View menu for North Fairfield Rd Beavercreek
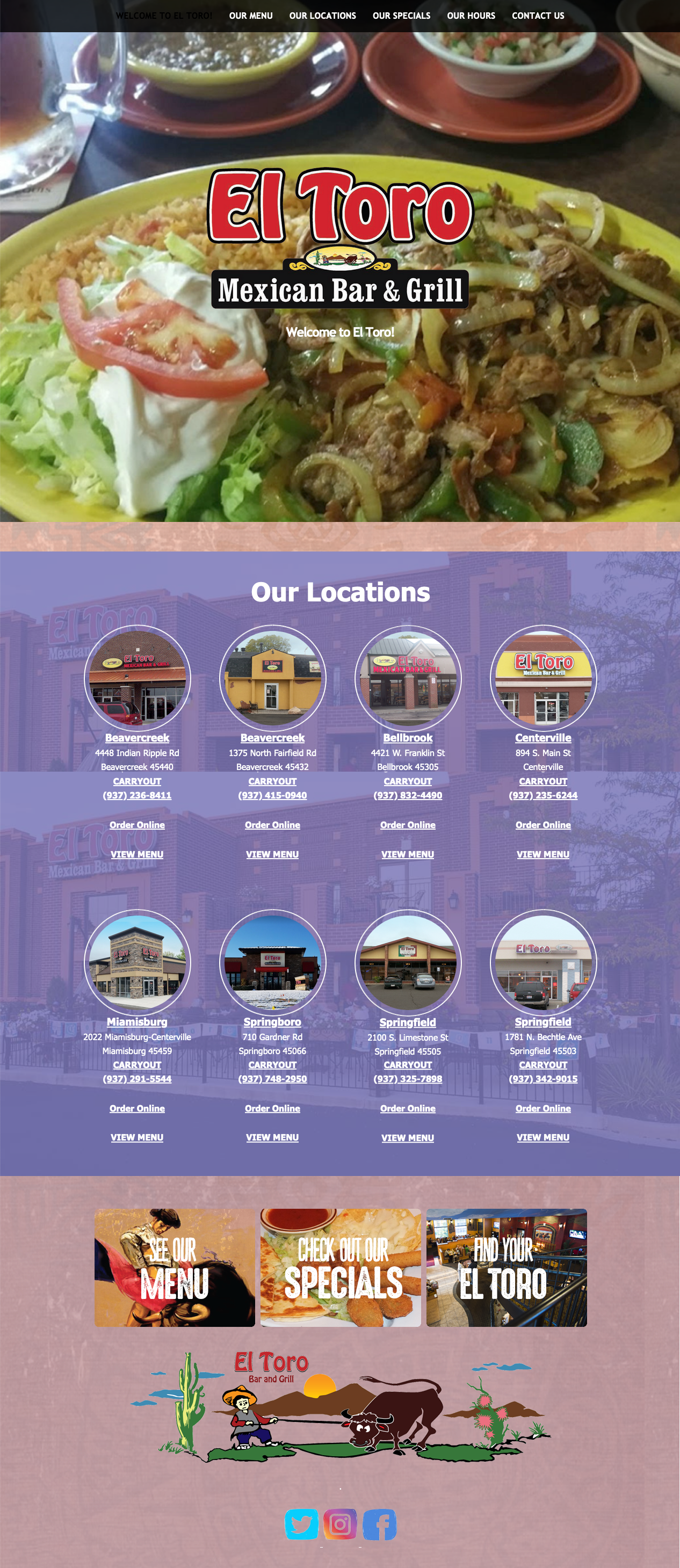Viewport: 680px width, 1568px height. [272, 854]
